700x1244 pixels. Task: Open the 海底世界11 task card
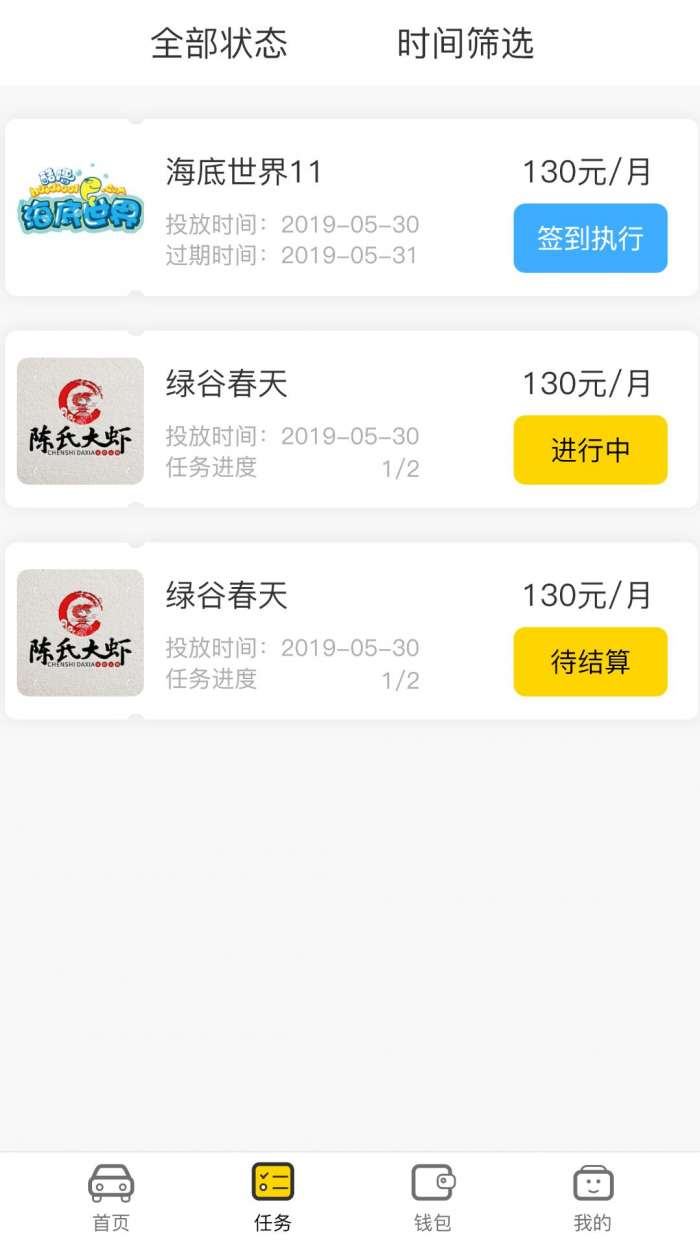point(300,208)
